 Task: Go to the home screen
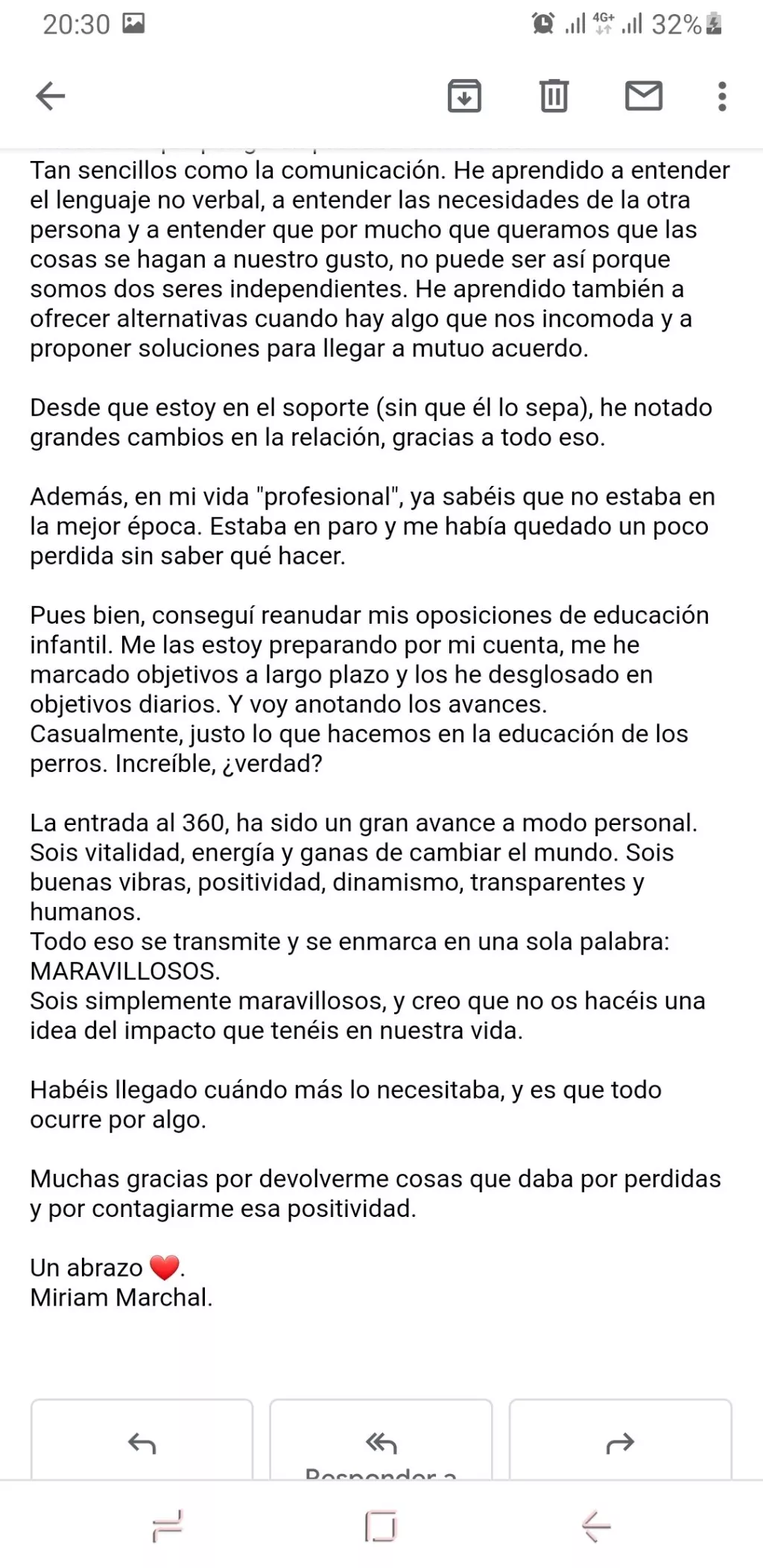381,1526
